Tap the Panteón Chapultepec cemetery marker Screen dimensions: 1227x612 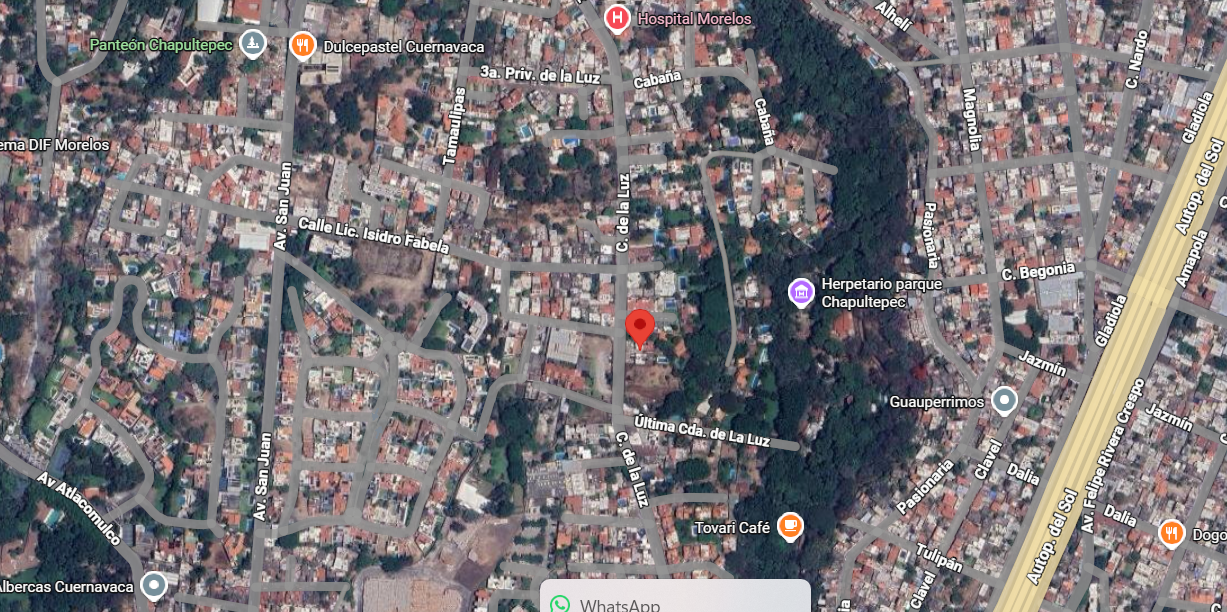(x=253, y=44)
